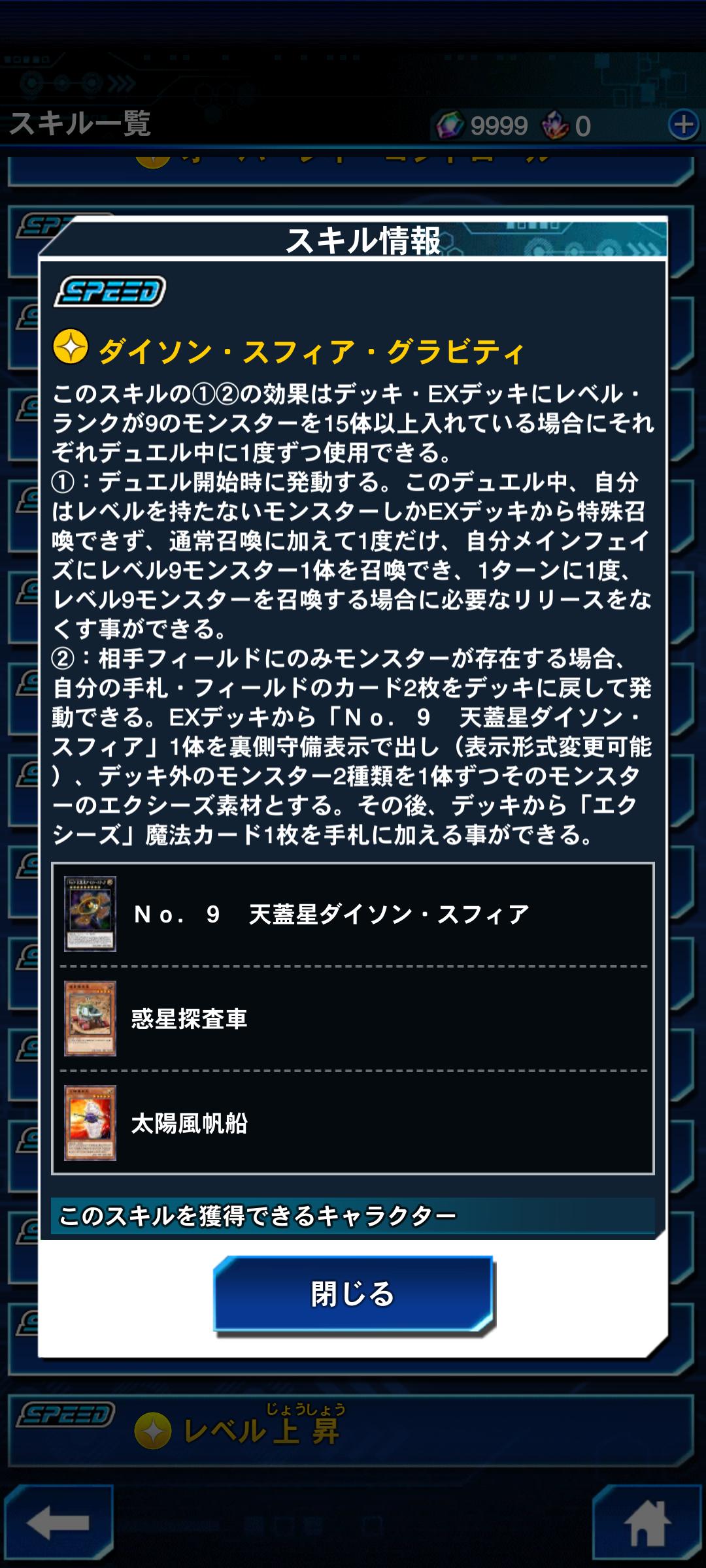706x1568 pixels.
Task: Select the レベル上昇 skill row
Action: (353, 1431)
